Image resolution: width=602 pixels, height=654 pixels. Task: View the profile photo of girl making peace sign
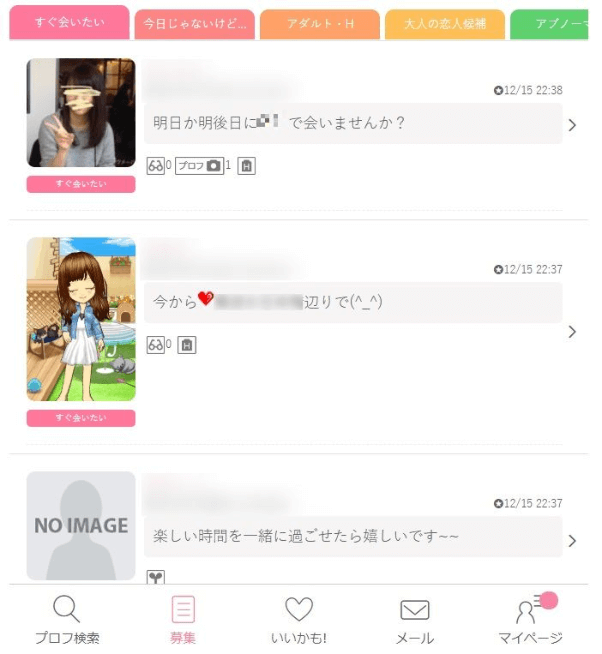point(81,112)
